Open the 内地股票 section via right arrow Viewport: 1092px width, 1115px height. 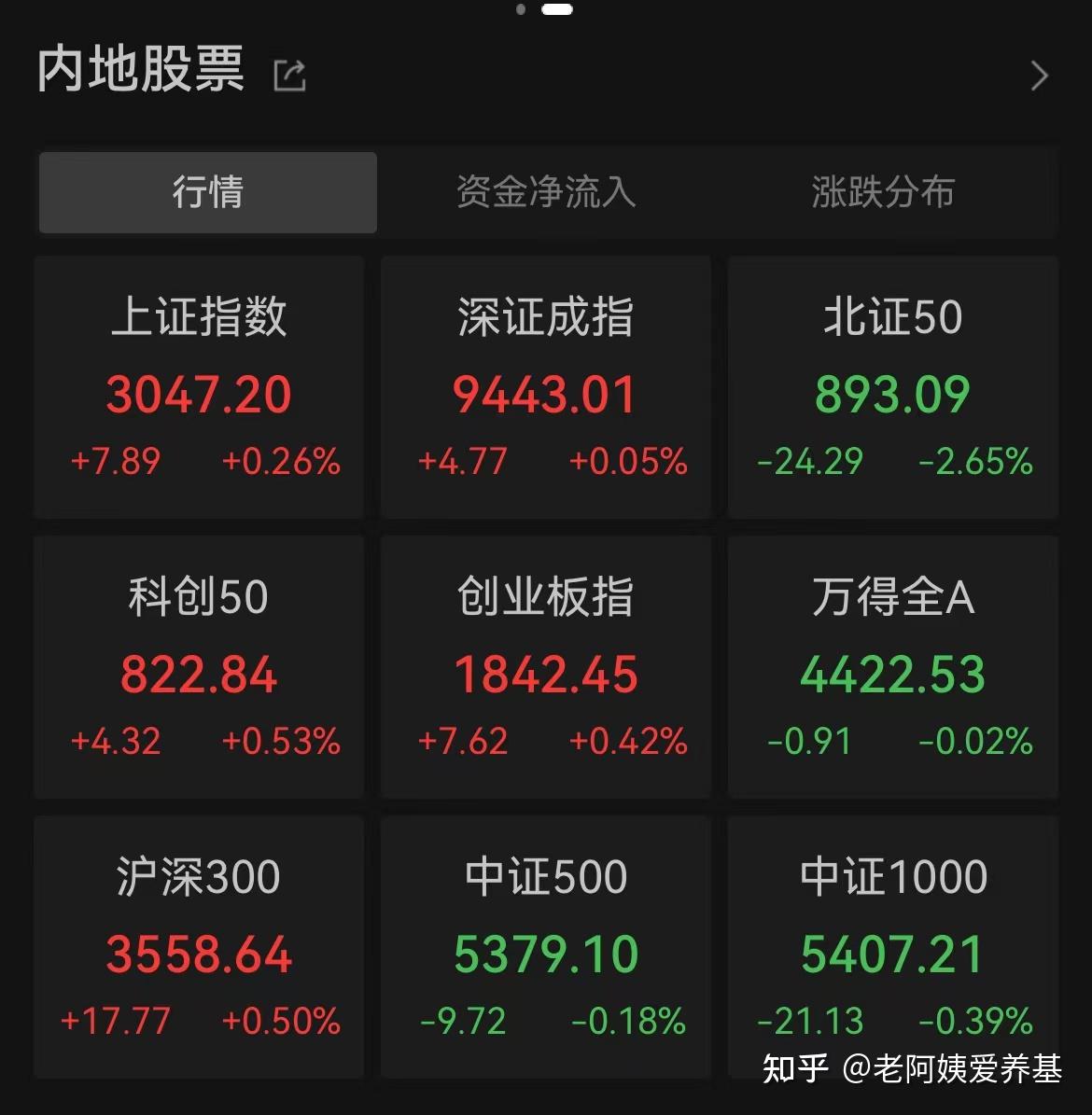point(1039,76)
